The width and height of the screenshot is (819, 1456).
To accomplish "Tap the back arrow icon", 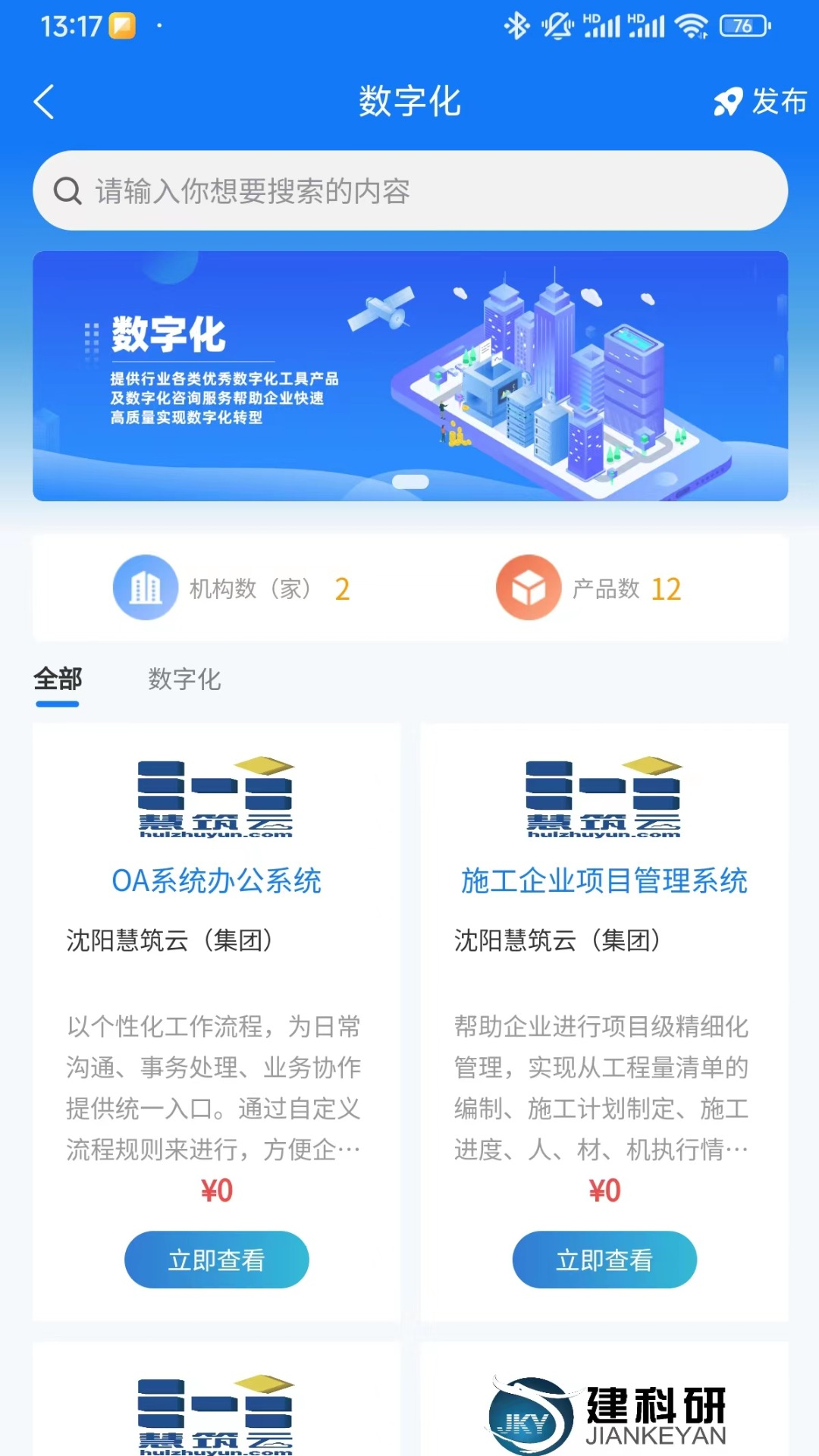I will click(45, 102).
